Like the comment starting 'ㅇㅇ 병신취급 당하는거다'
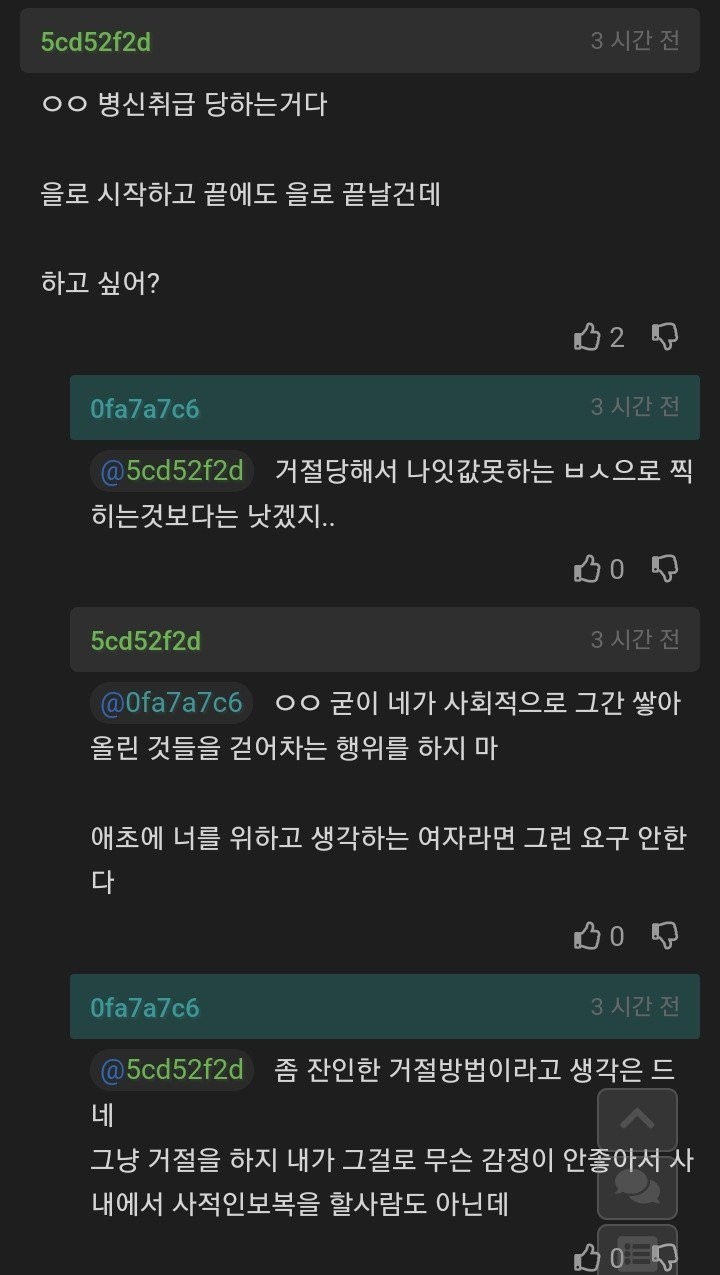Image resolution: width=720 pixels, height=1275 pixels. coord(587,337)
